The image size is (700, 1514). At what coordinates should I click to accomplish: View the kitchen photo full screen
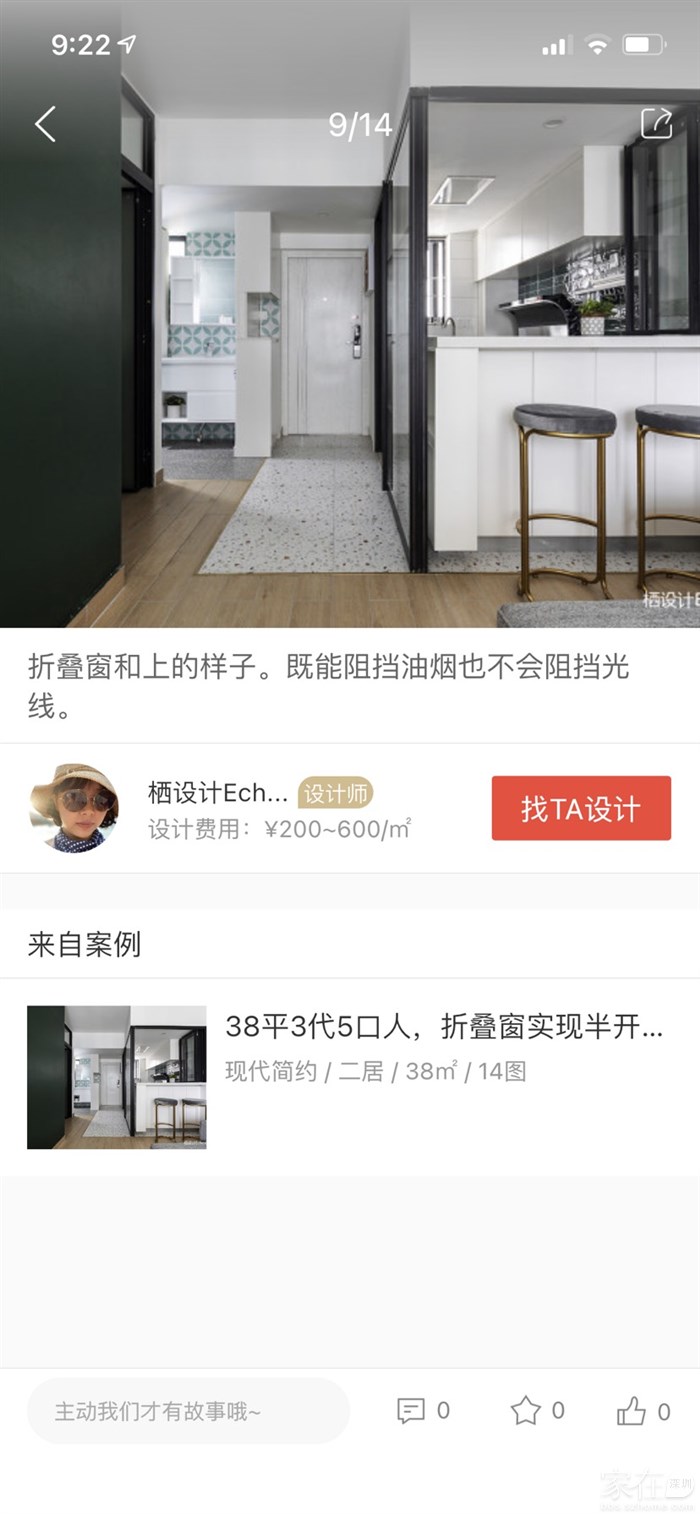(x=350, y=380)
